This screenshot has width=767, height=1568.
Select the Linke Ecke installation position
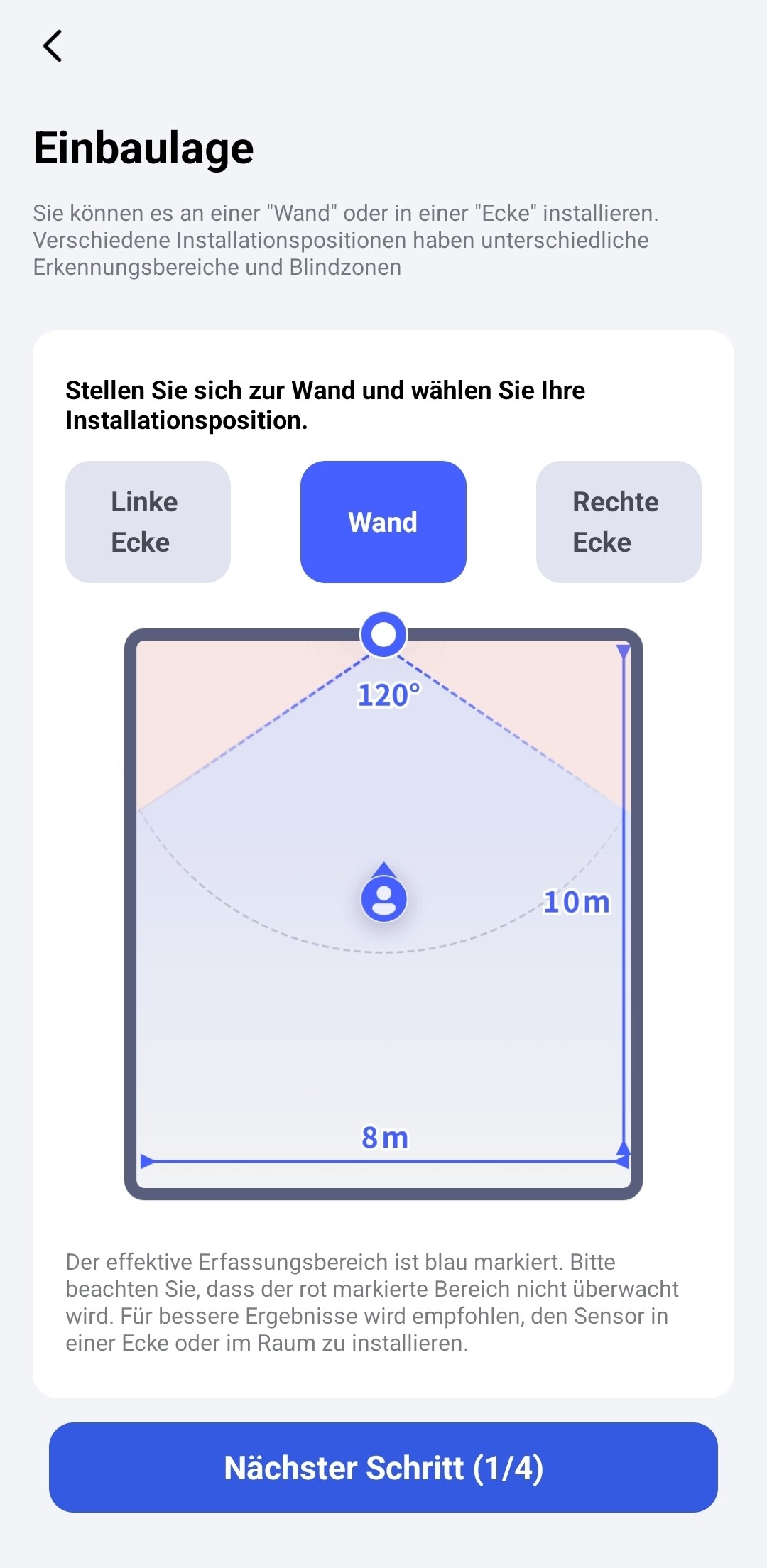coord(148,522)
